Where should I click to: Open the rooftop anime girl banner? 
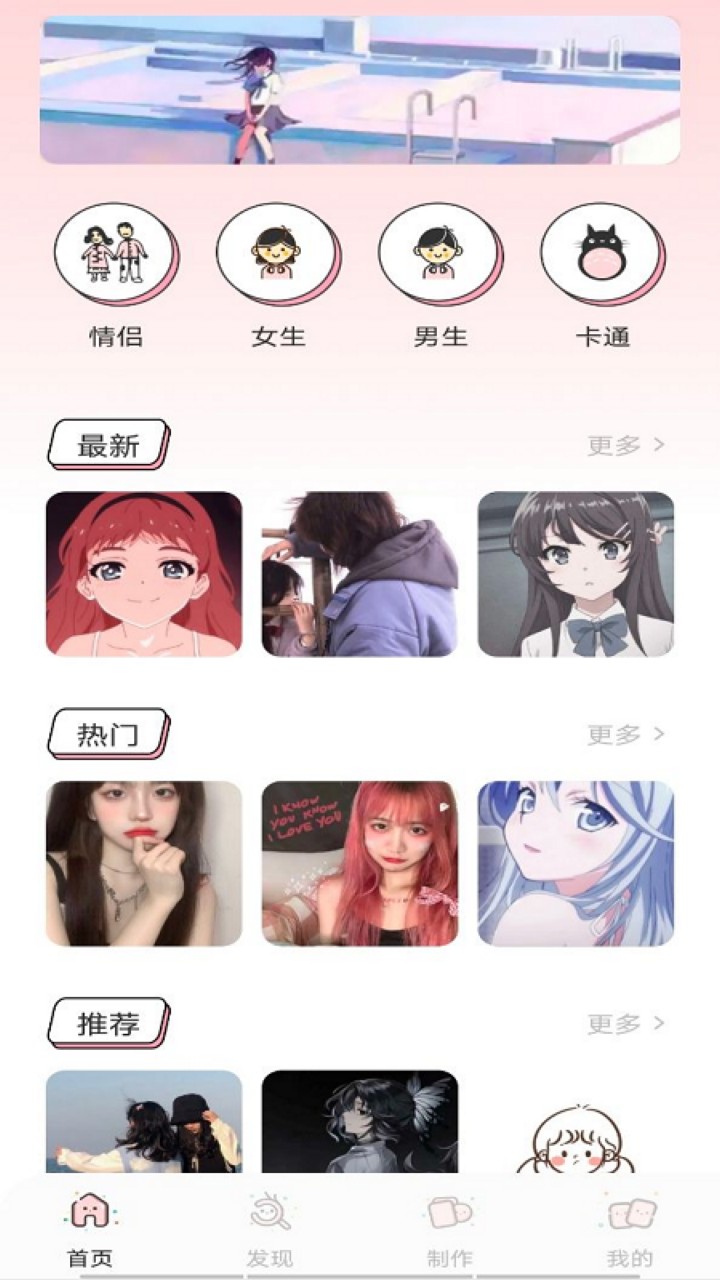coord(360,90)
